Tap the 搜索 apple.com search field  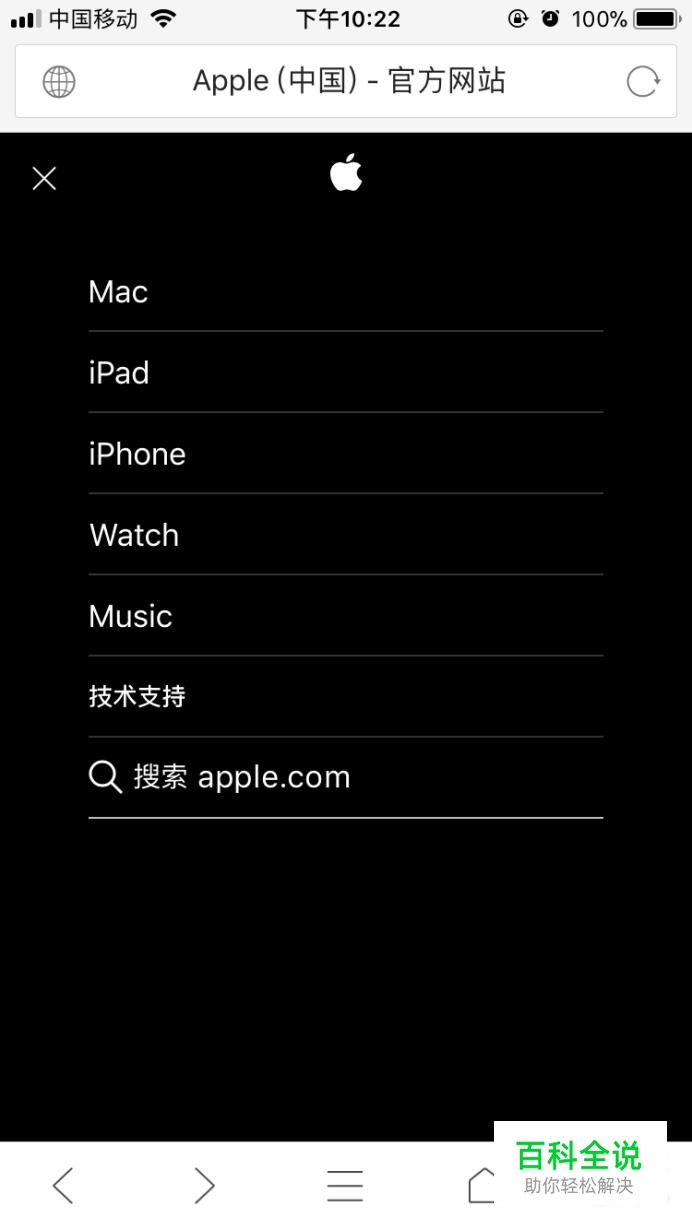pyautogui.click(x=345, y=777)
